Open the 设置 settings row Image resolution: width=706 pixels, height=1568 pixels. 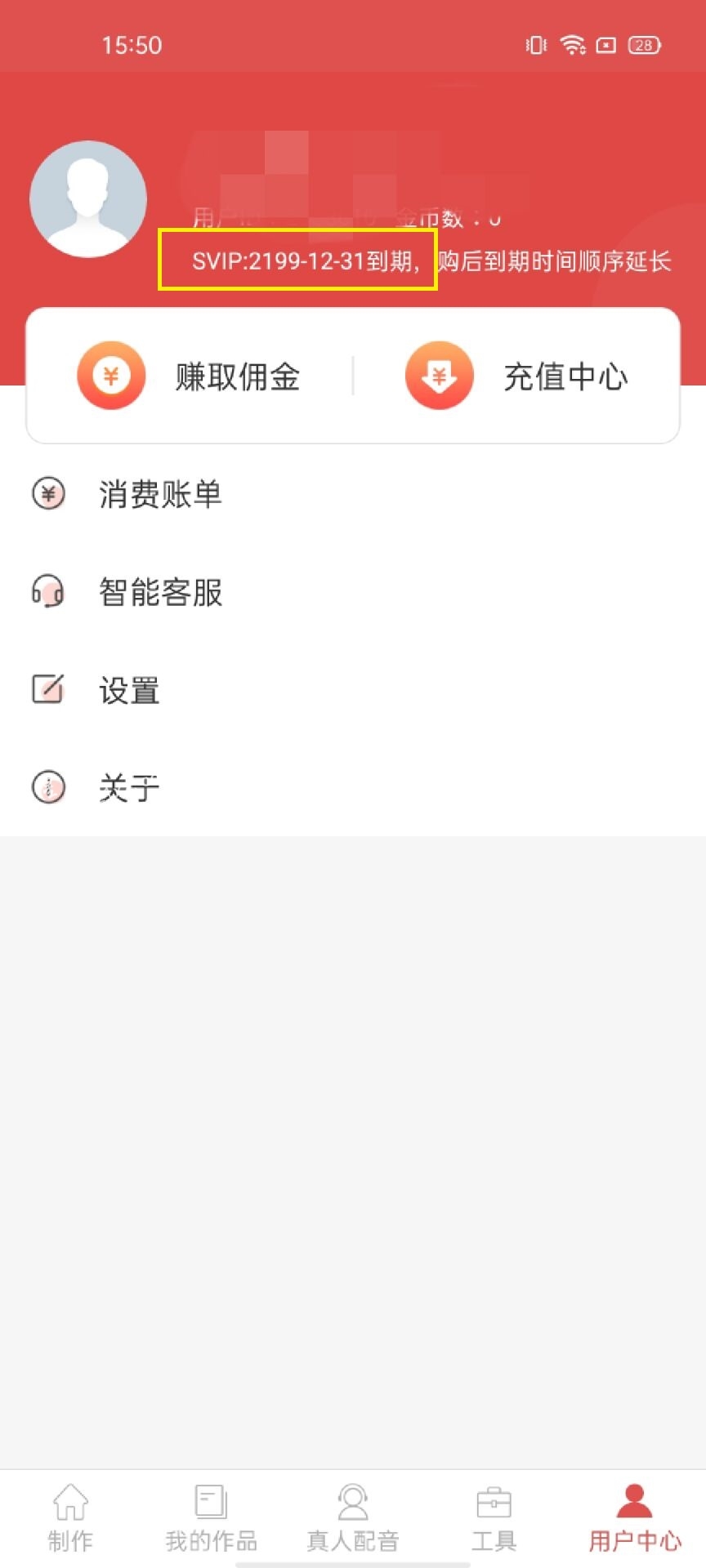353,690
